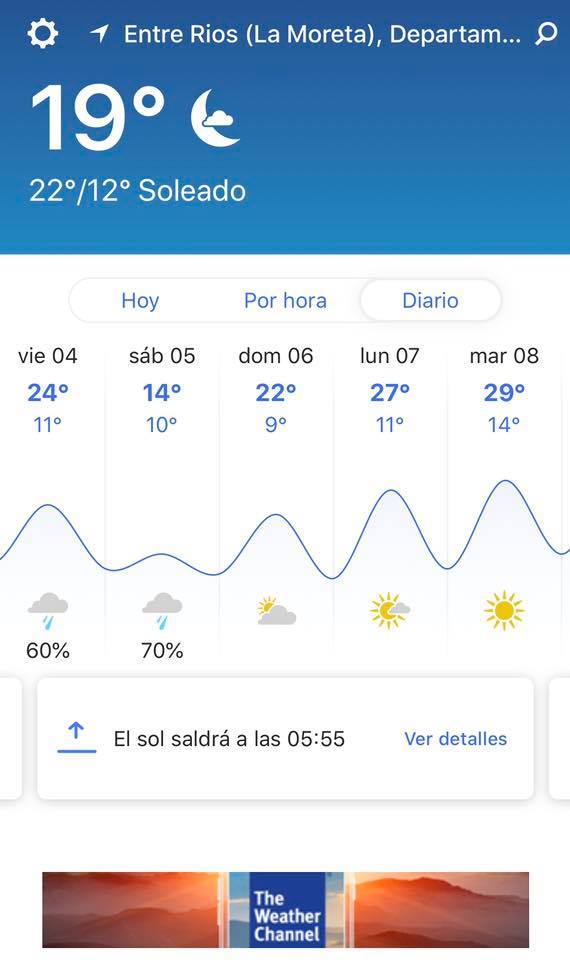Screen dimensions: 570x960
Task: Open the settings gear
Action: click(43, 34)
